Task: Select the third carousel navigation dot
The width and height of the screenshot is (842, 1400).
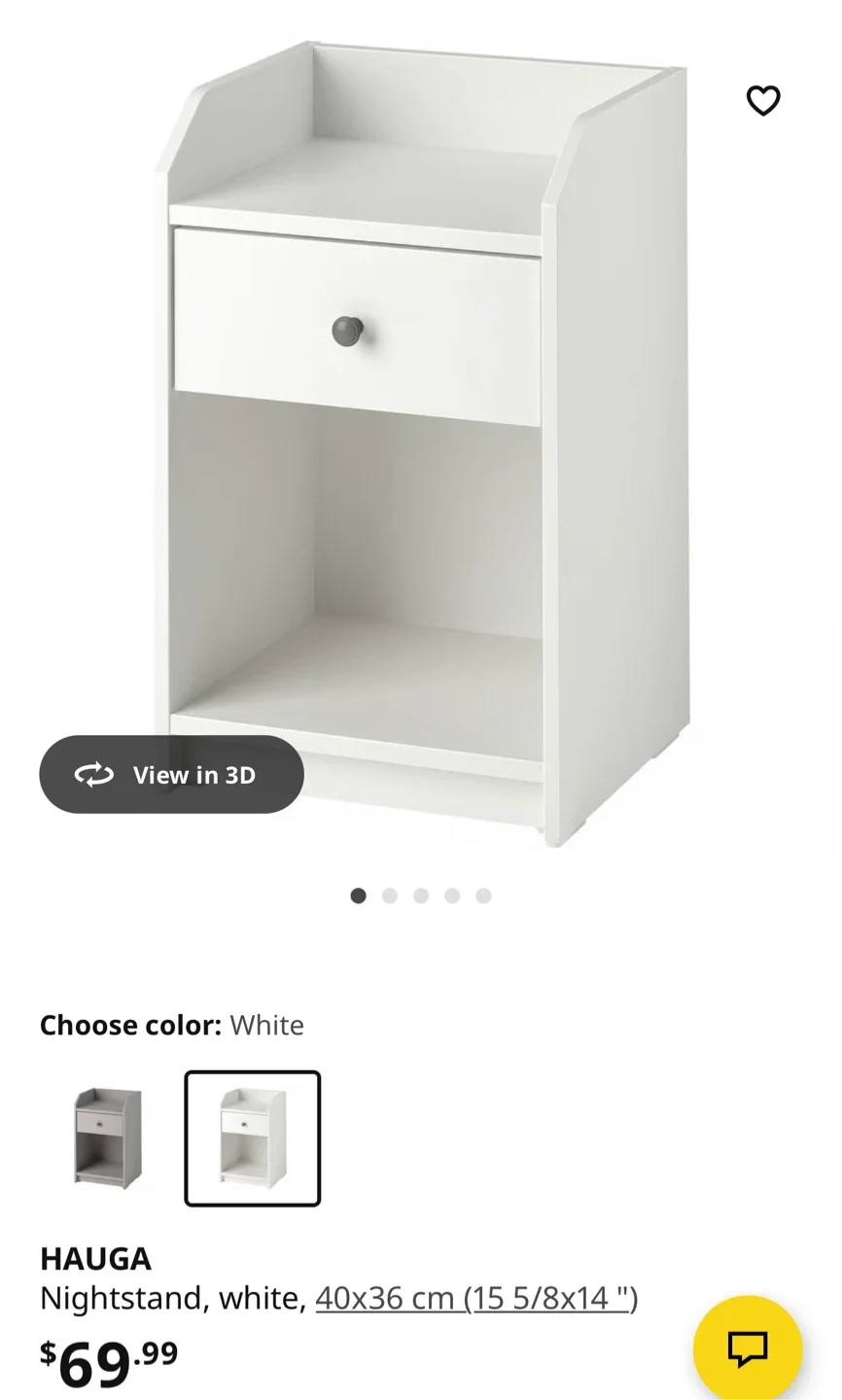Action: (x=420, y=895)
